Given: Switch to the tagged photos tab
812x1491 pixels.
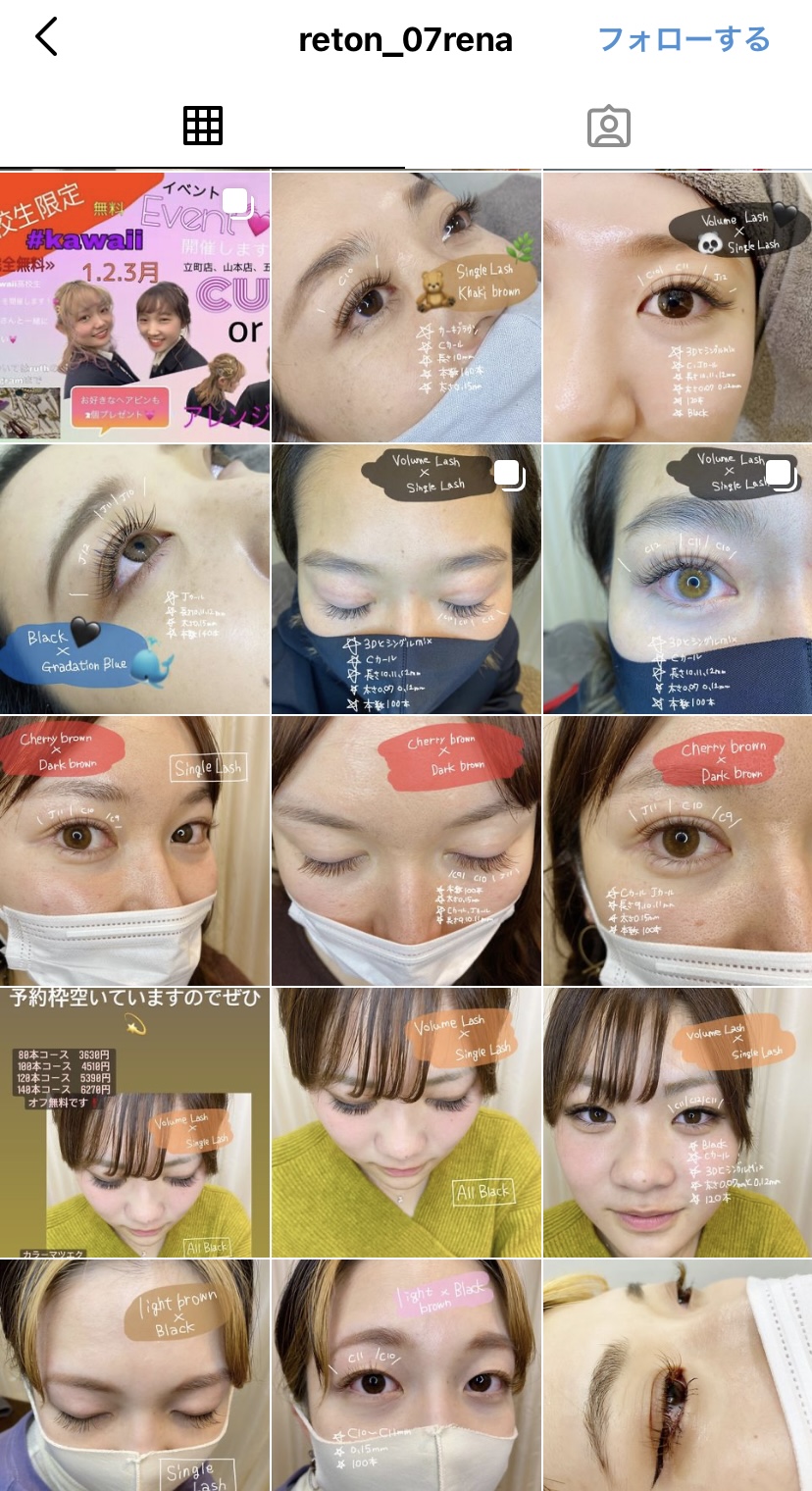Looking at the screenshot, I should [x=608, y=127].
